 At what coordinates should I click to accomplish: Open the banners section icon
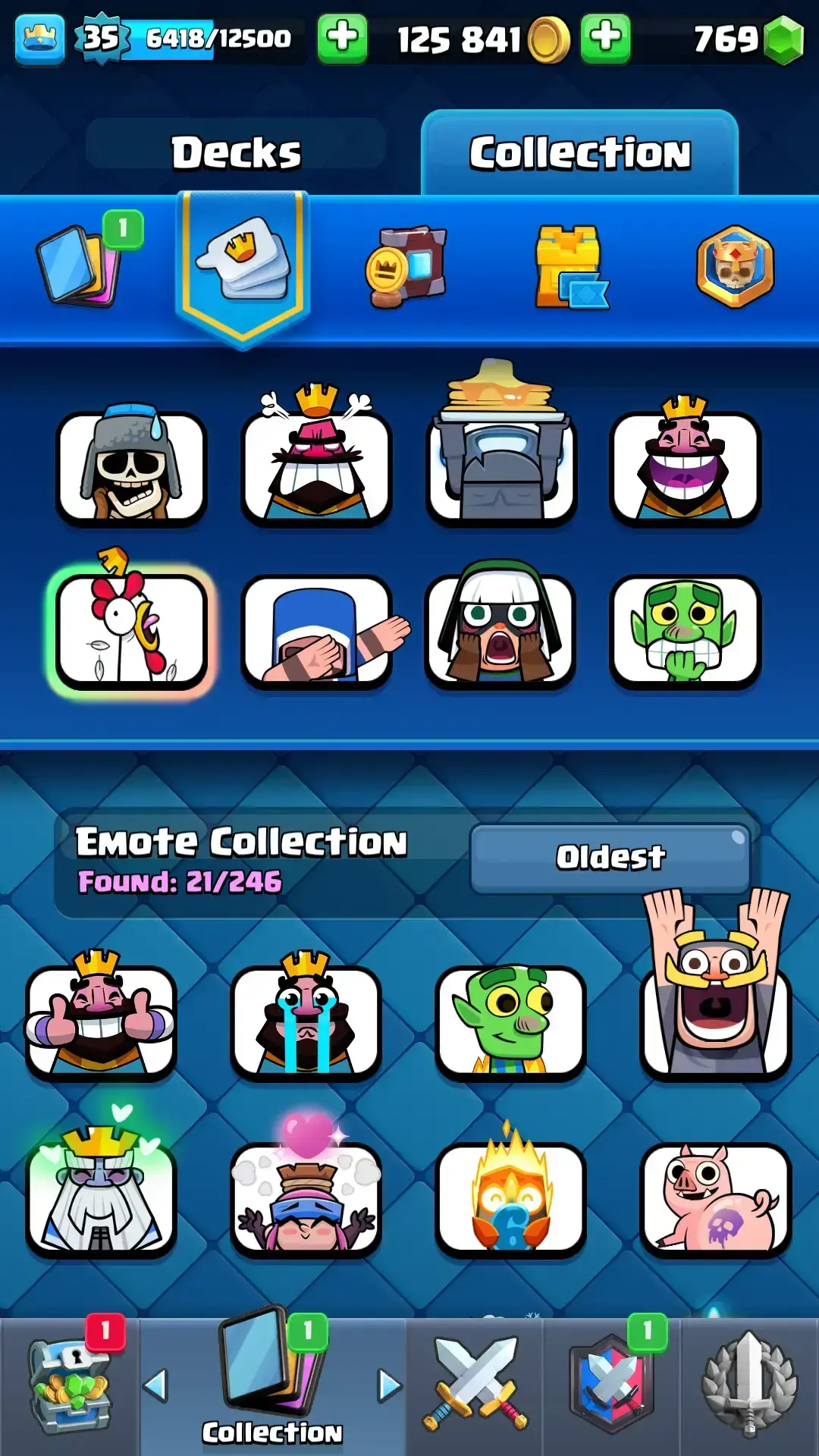pos(408,265)
